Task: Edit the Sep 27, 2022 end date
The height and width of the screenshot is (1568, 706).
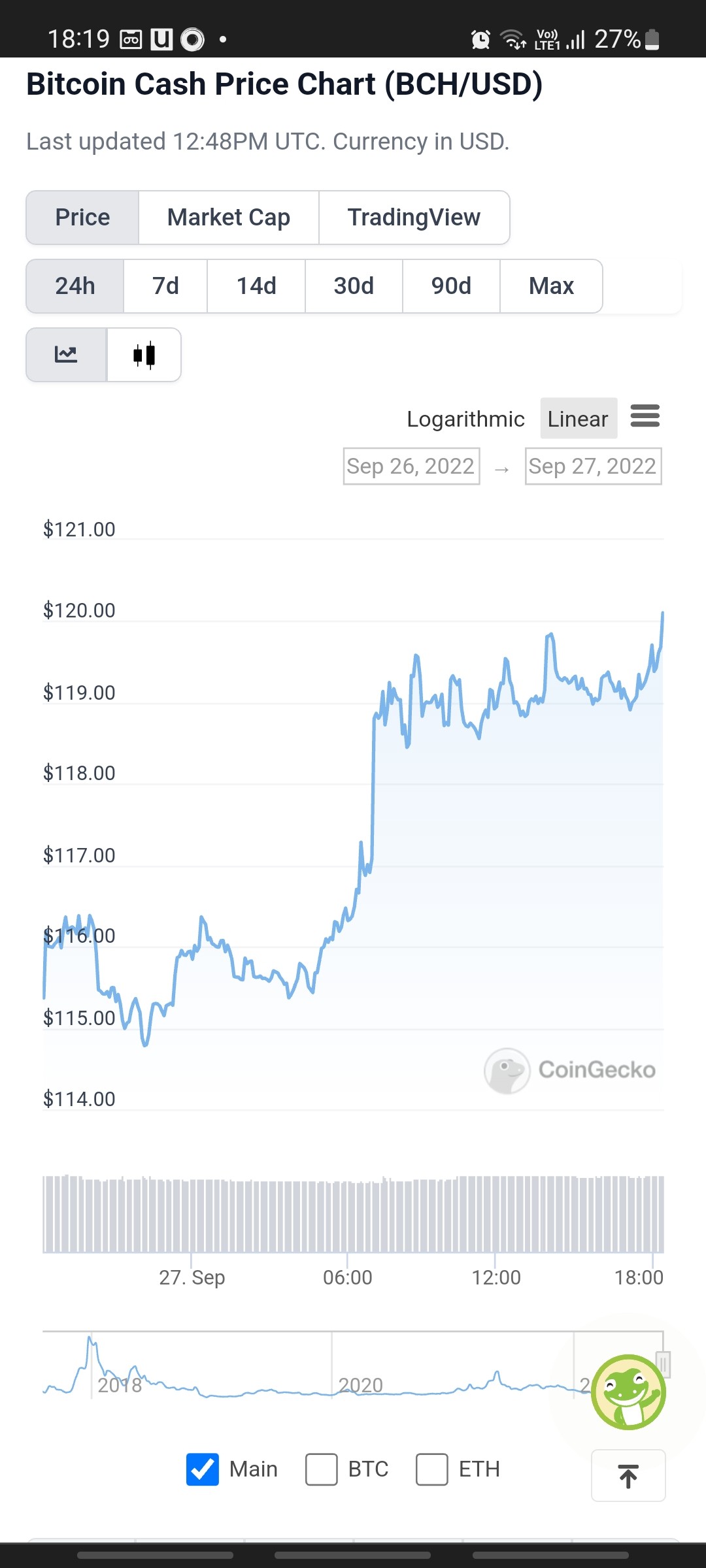Action: click(x=593, y=466)
